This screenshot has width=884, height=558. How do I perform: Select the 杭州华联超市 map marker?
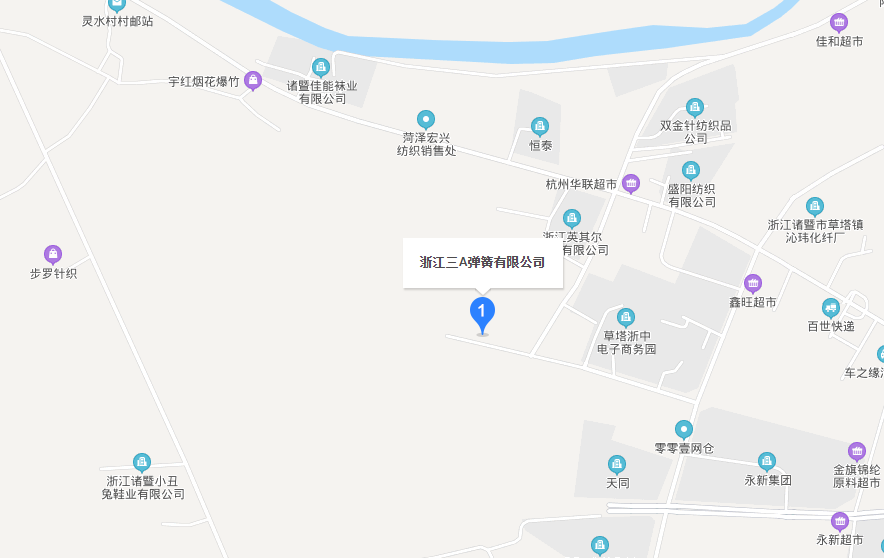point(631,183)
